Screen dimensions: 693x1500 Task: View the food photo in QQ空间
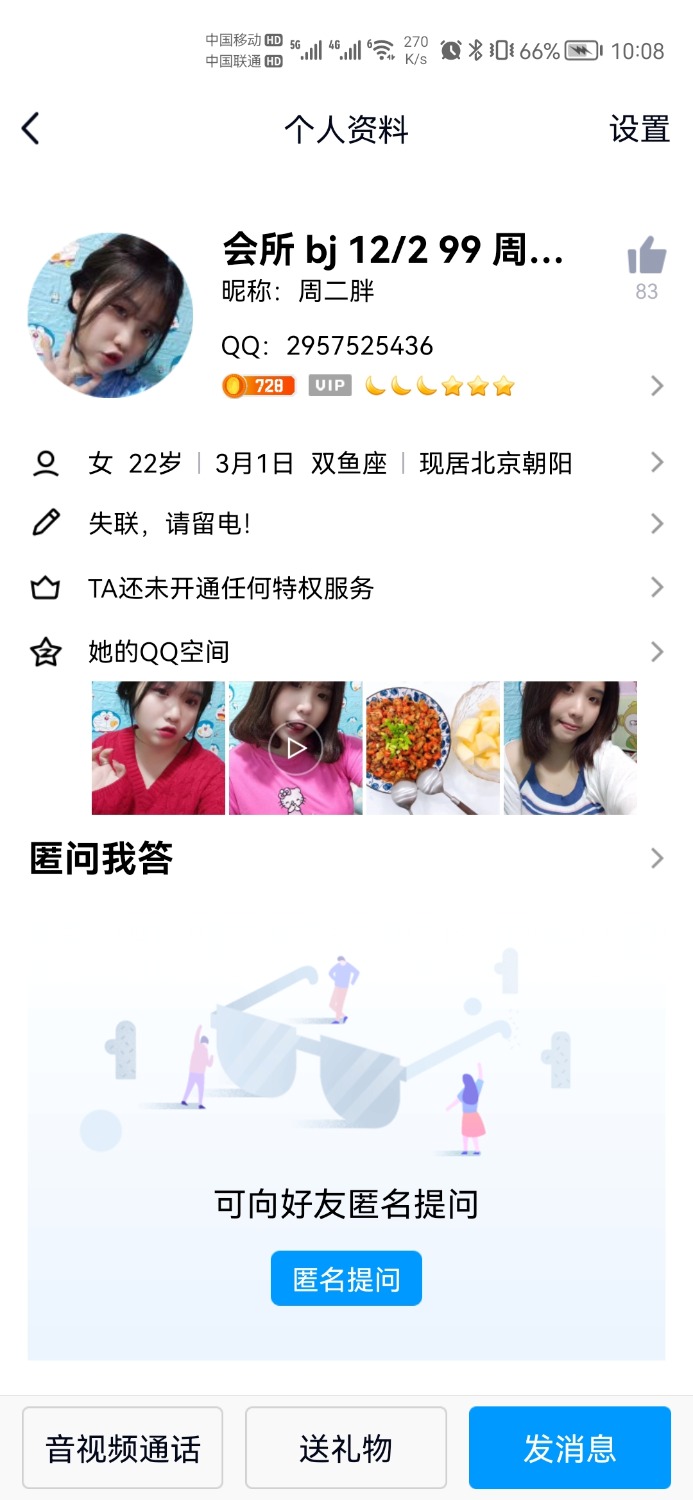coord(432,748)
